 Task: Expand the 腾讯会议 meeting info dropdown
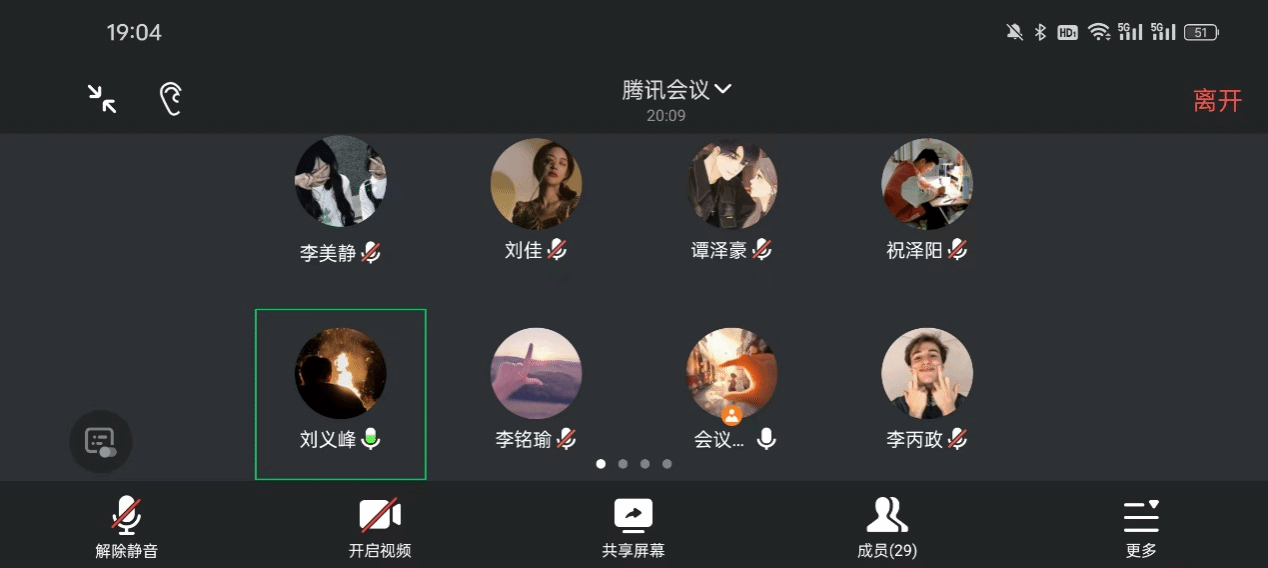coord(677,90)
